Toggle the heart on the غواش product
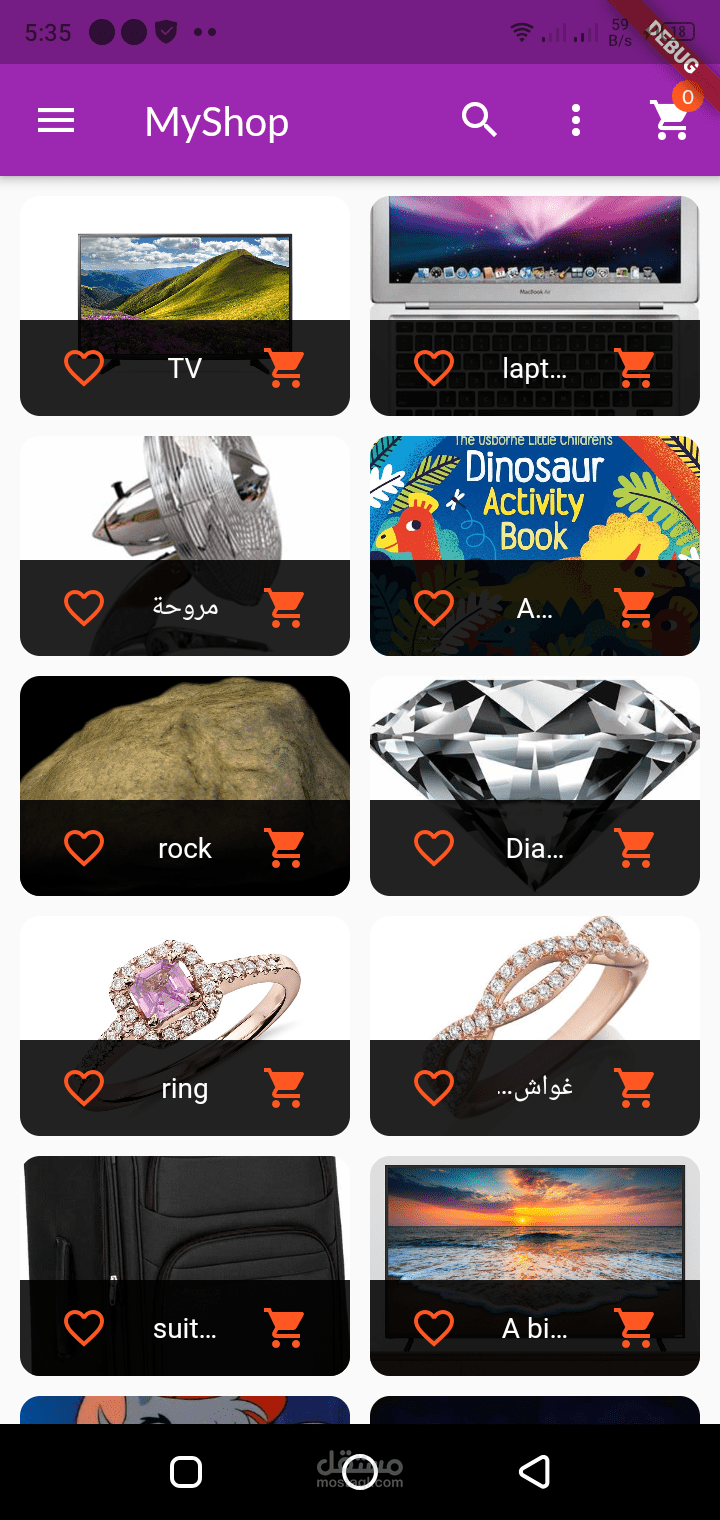 coord(434,1087)
